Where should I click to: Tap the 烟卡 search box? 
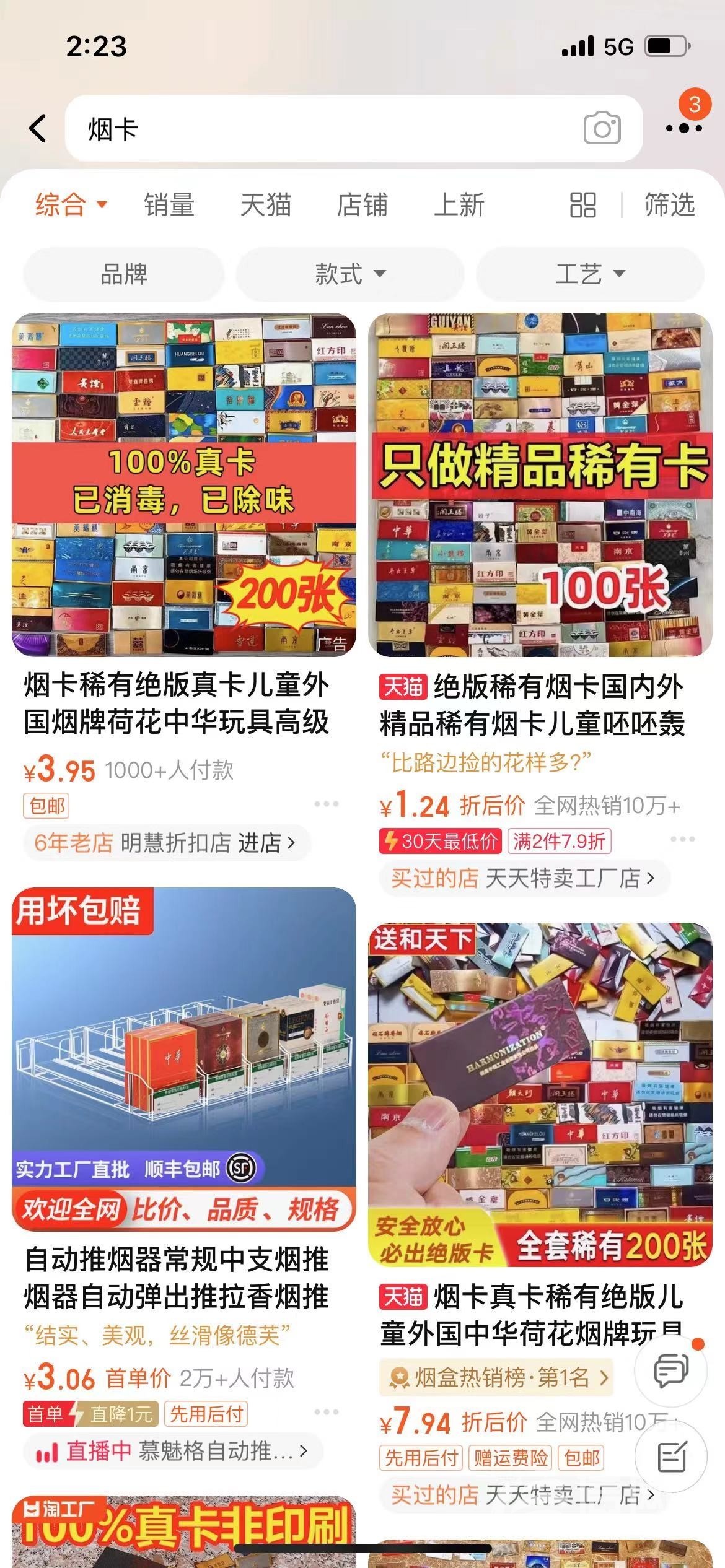point(322,128)
